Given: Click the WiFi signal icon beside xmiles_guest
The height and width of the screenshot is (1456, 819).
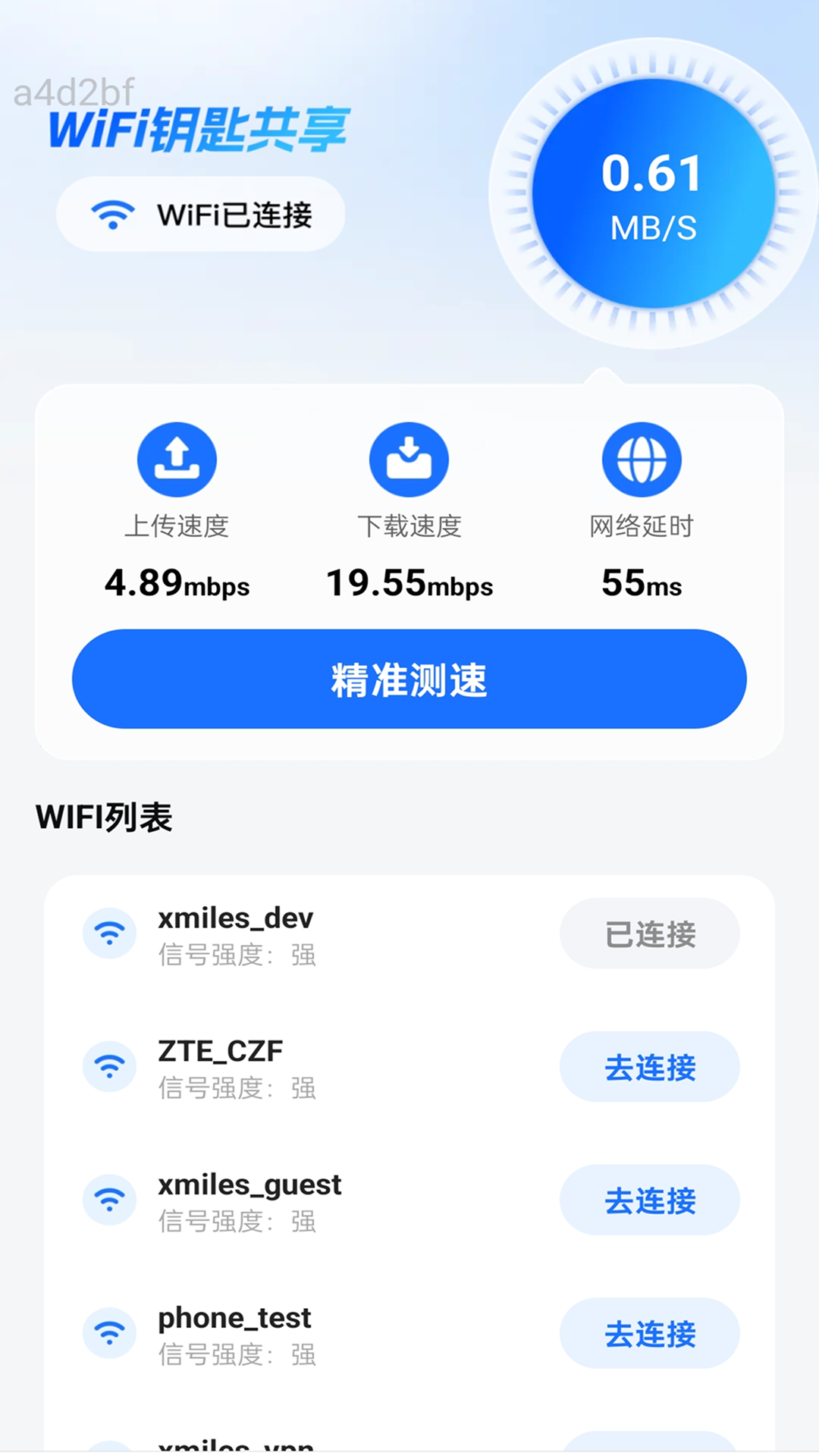Looking at the screenshot, I should point(110,1200).
